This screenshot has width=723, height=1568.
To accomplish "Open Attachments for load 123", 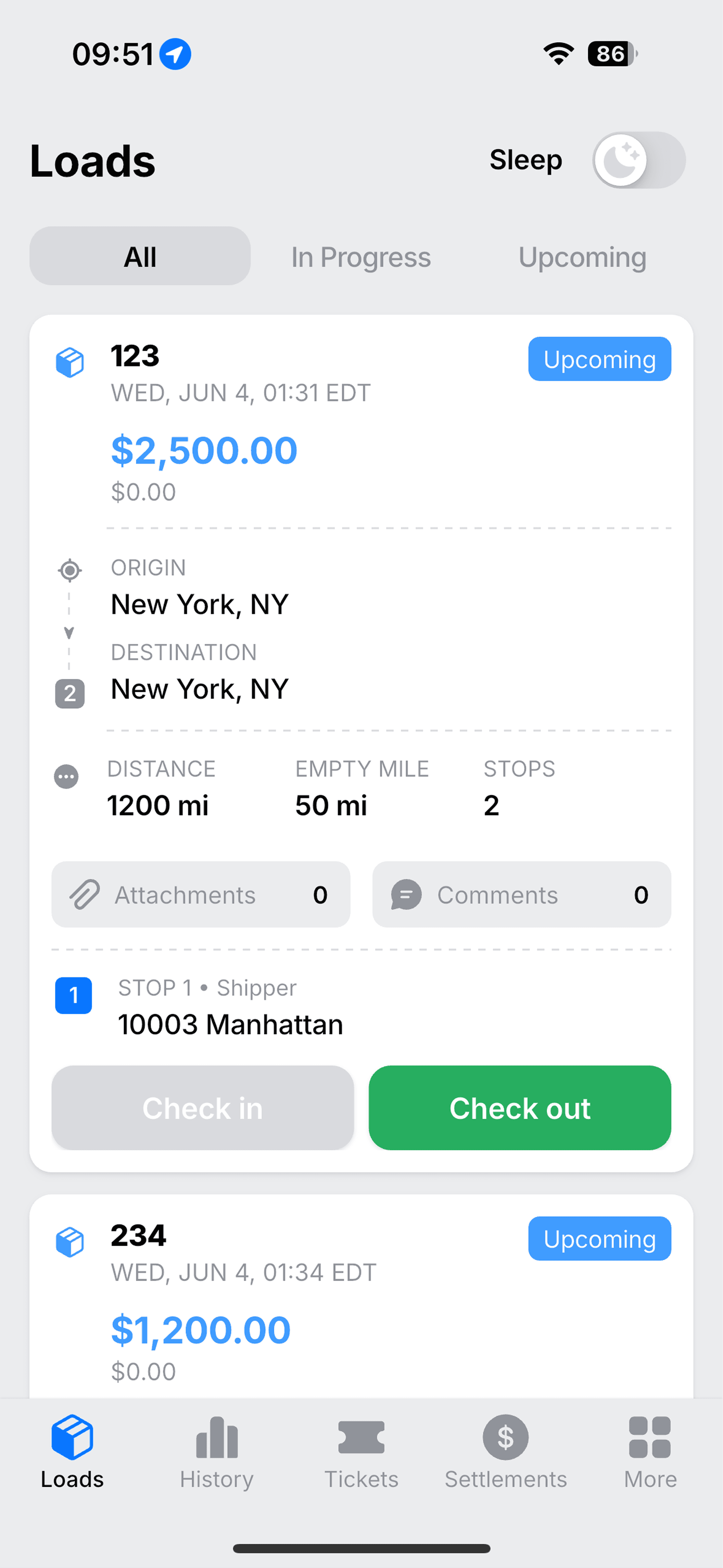I will point(201,894).
